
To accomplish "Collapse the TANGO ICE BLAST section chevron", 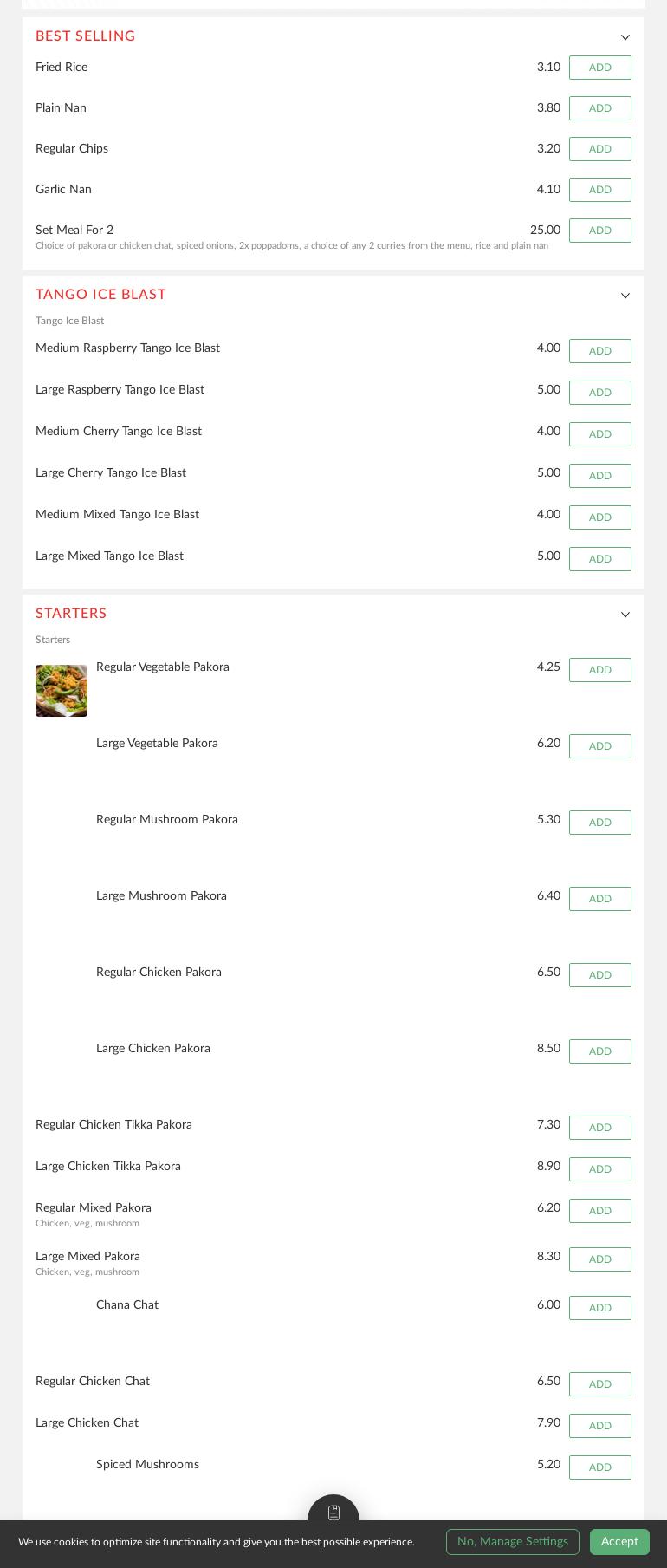I will (x=625, y=296).
